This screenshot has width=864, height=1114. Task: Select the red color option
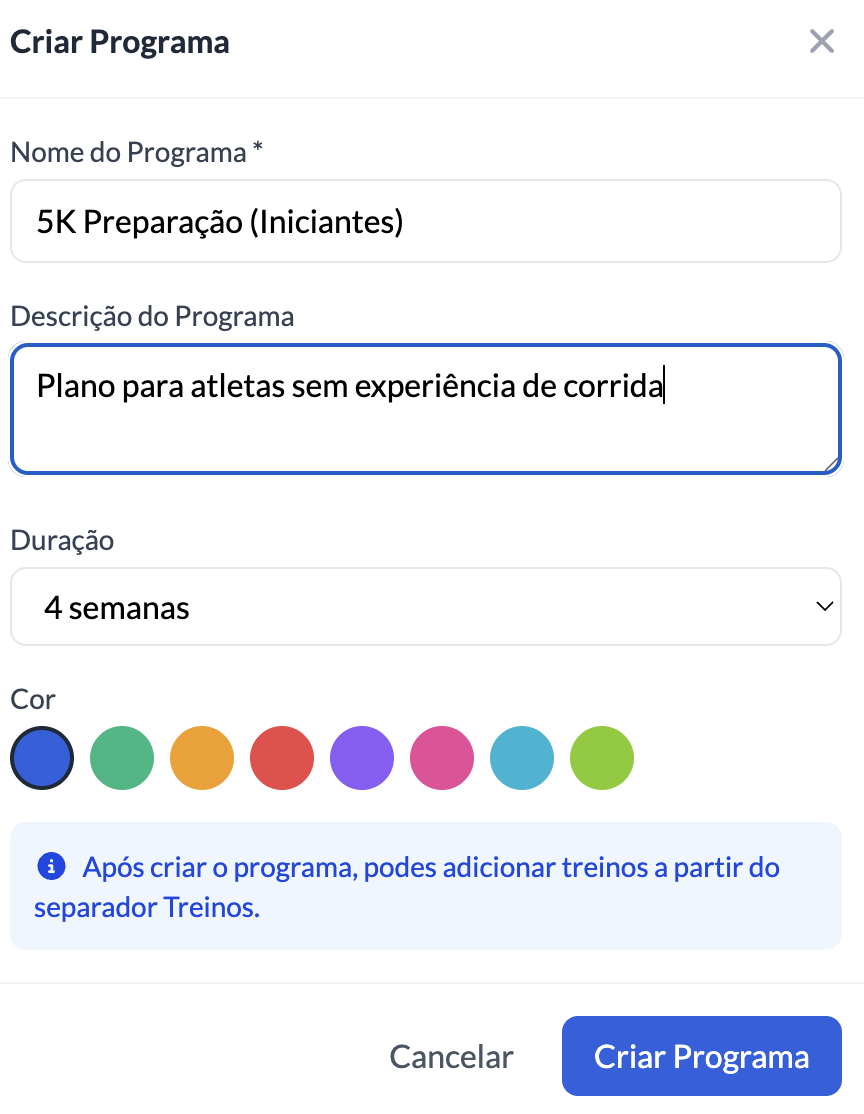pyautogui.click(x=281, y=758)
